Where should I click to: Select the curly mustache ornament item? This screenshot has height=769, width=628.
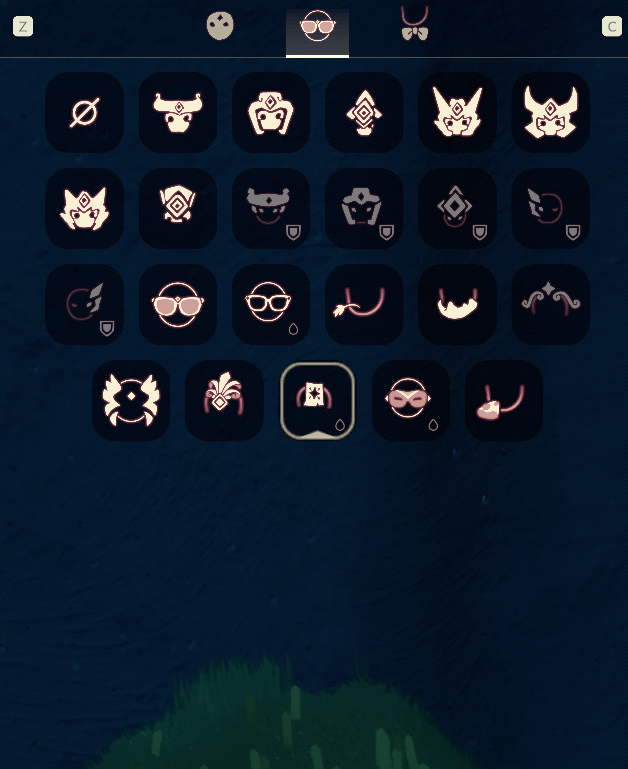[550, 304]
